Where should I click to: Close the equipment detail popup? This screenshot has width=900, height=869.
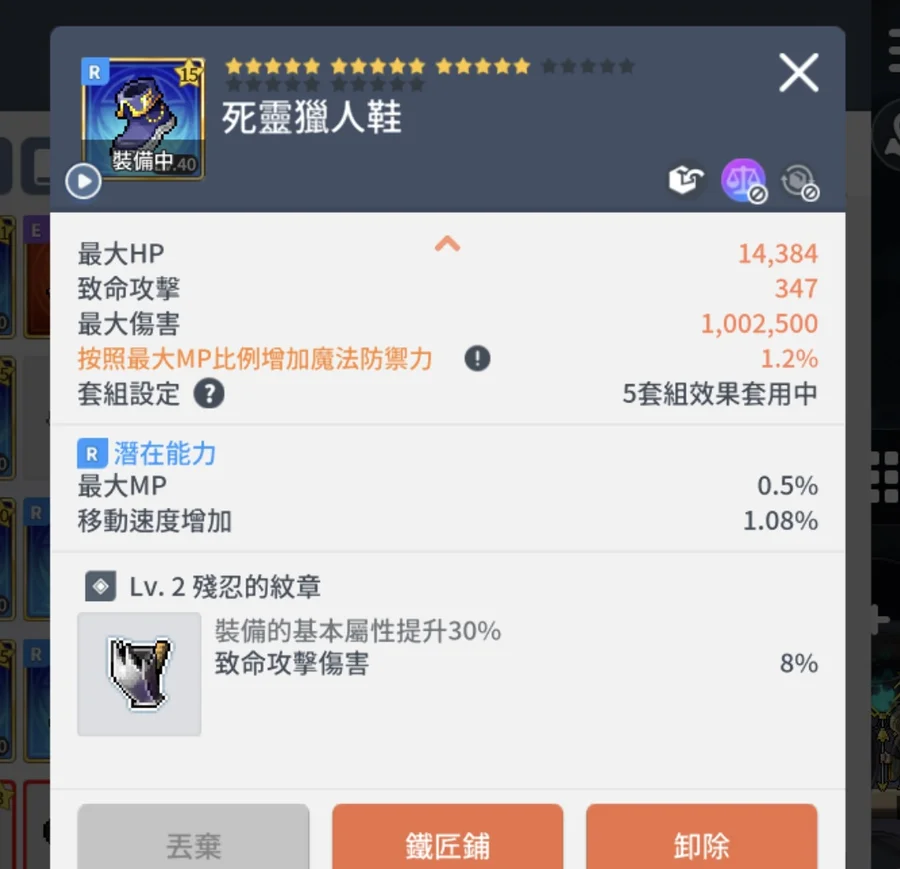click(x=798, y=73)
